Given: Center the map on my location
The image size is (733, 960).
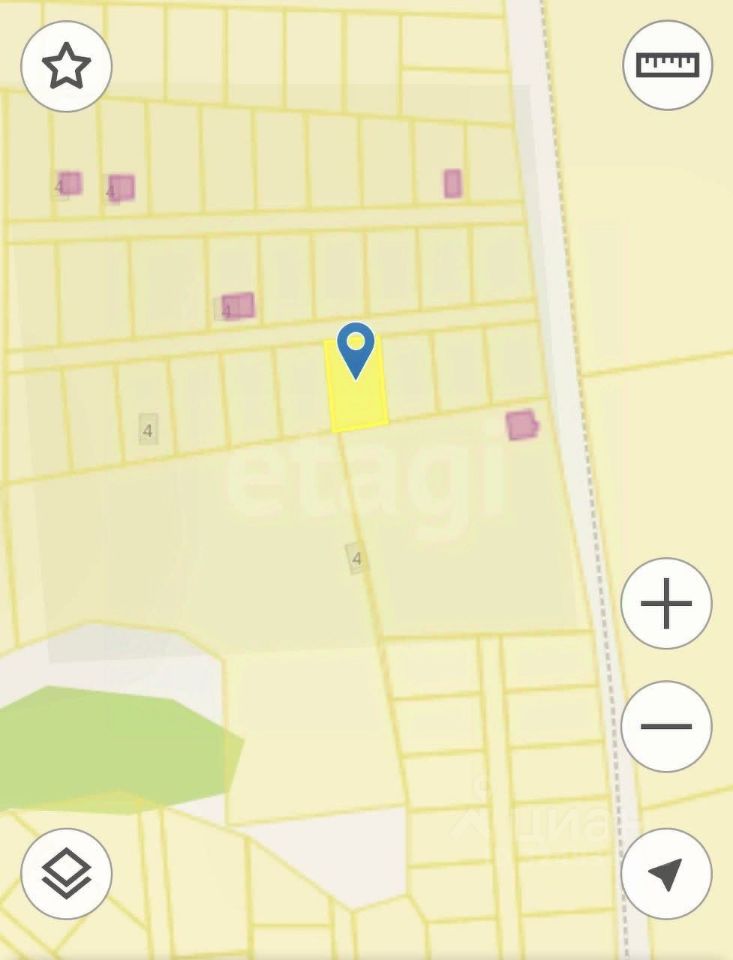Looking at the screenshot, I should click(666, 874).
